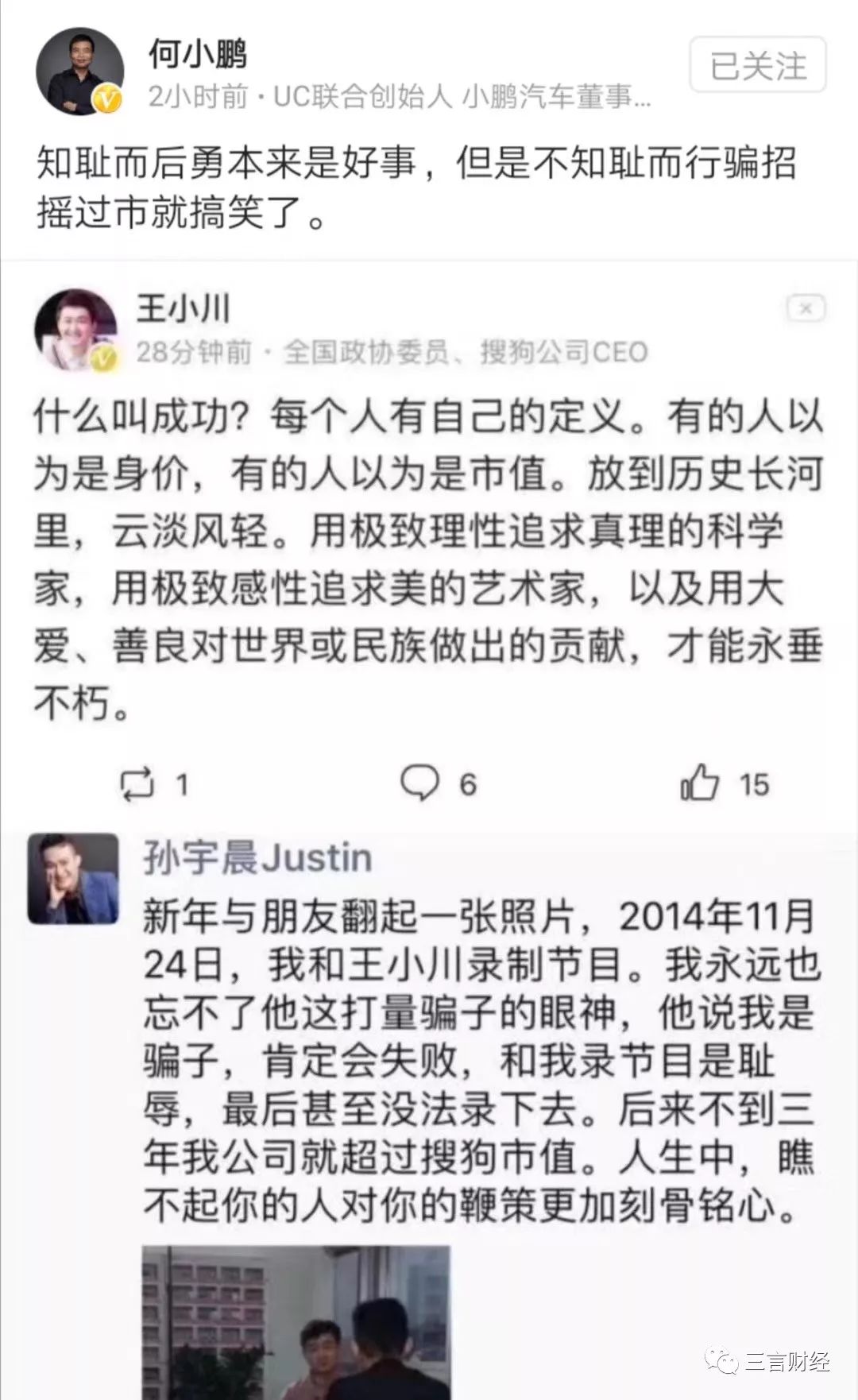Viewport: 858px width, 1400px height.
Task: Tap the 已关注 button beside 何小鹏
Action: pyautogui.click(x=757, y=64)
